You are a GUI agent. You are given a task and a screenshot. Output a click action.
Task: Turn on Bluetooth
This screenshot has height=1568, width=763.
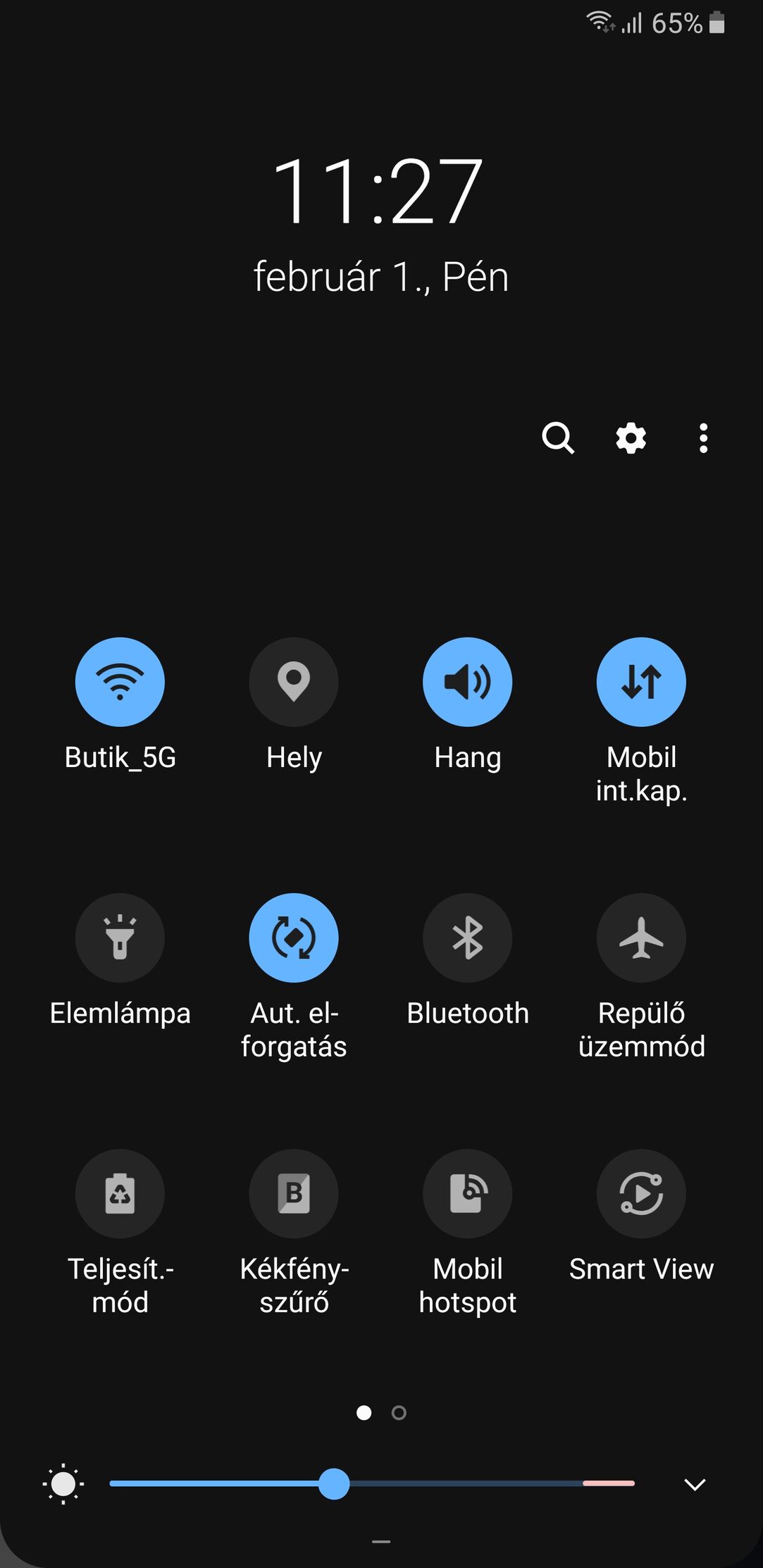pyautogui.click(x=467, y=938)
